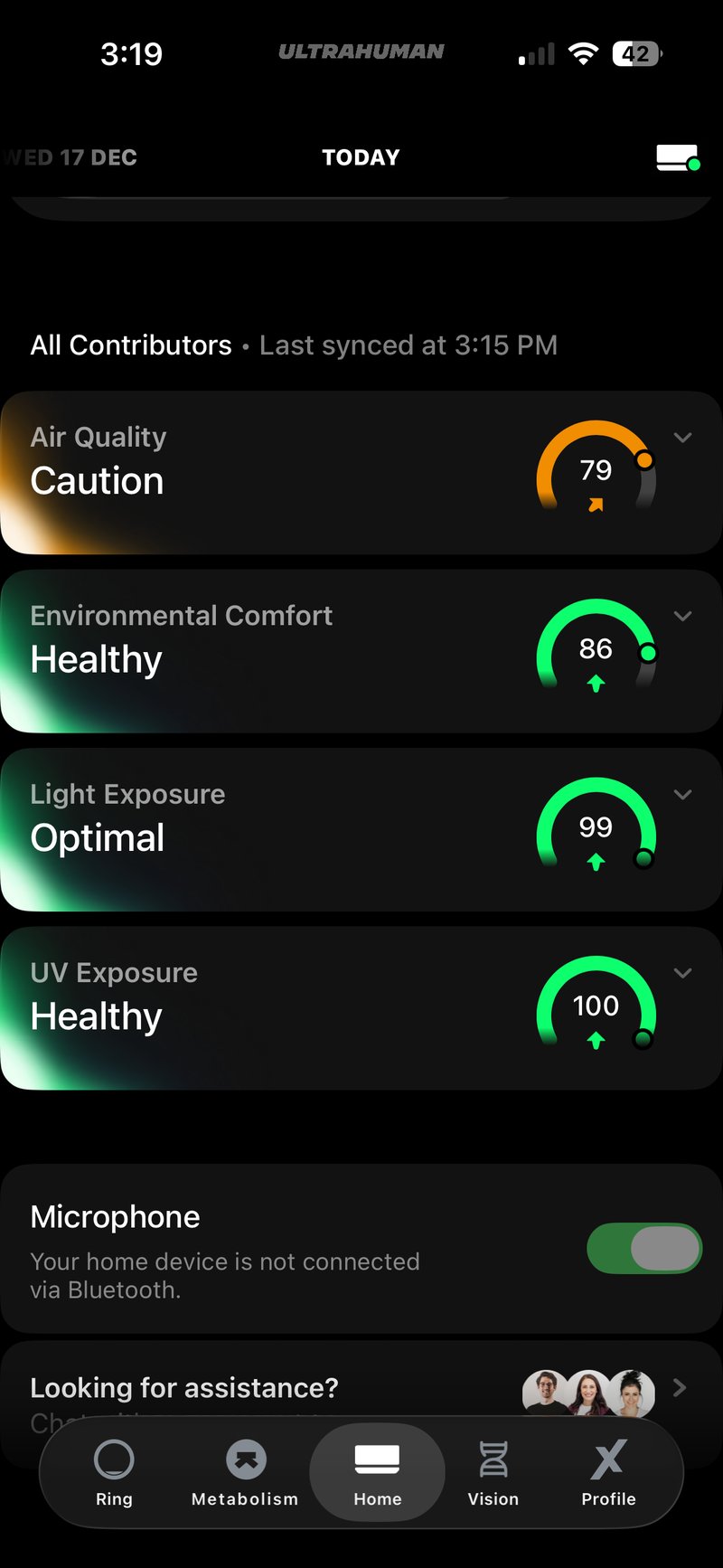Tap the card widget icon near TODAY header
Screen dimensions: 723x1568
coord(677,157)
